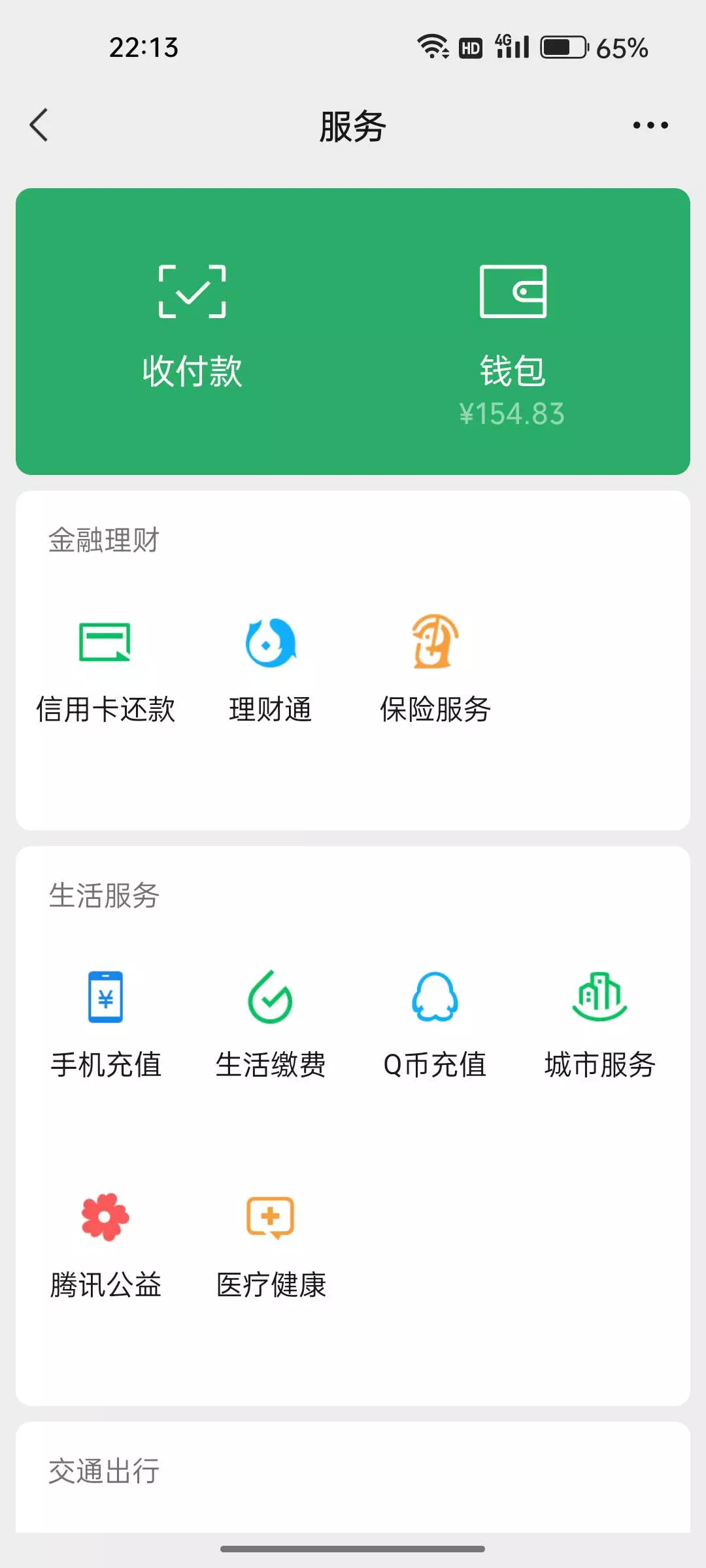Select 手机充值 mobile top-up
The image size is (706, 1568).
pyautogui.click(x=105, y=1024)
